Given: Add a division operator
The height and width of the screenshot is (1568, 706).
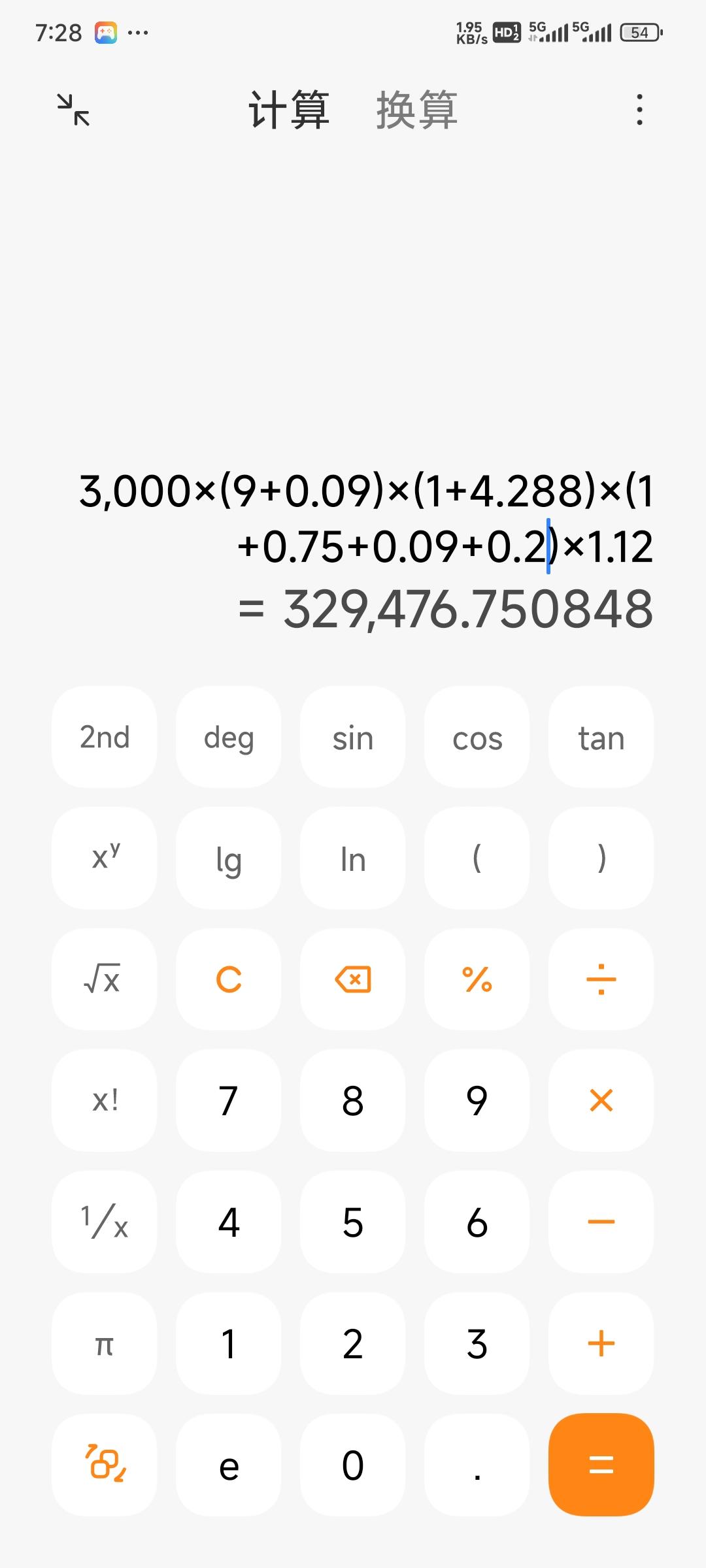Looking at the screenshot, I should click(x=601, y=980).
